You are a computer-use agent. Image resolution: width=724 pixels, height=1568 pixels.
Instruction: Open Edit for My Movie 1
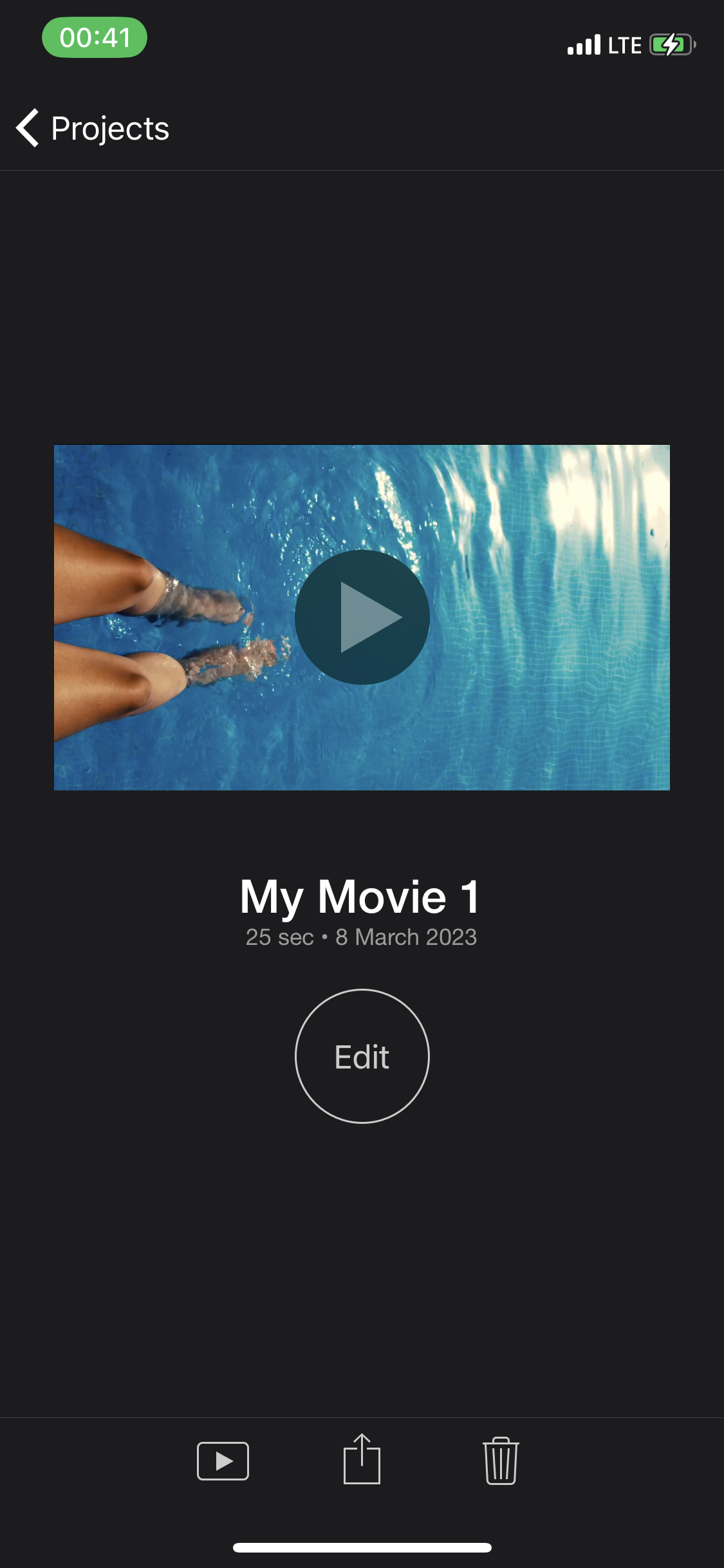(362, 1056)
